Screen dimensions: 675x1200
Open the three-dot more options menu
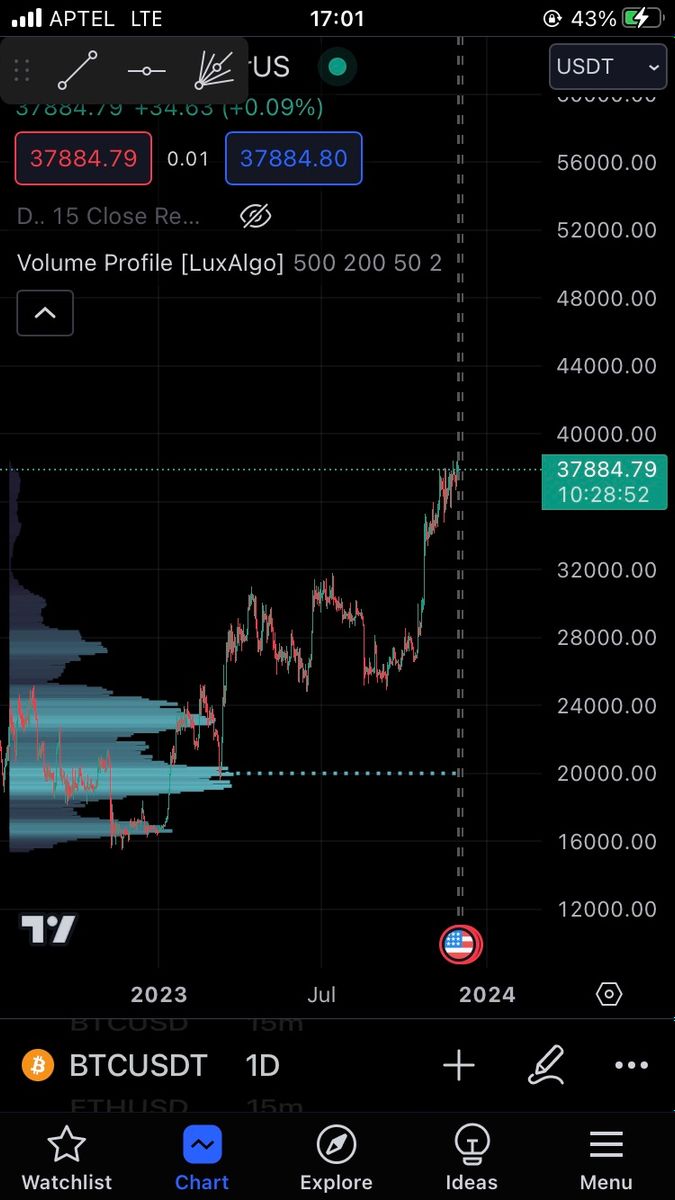[x=631, y=1066]
